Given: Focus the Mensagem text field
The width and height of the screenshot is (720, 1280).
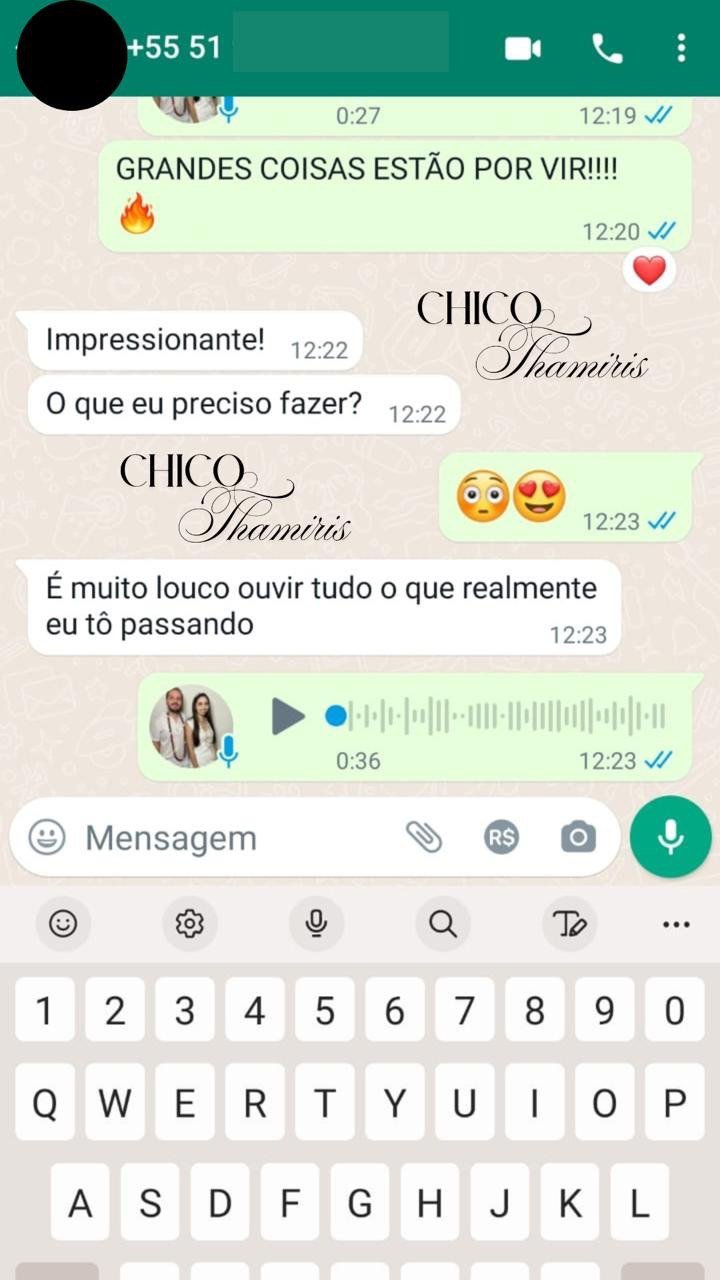Looking at the screenshot, I should tap(230, 838).
